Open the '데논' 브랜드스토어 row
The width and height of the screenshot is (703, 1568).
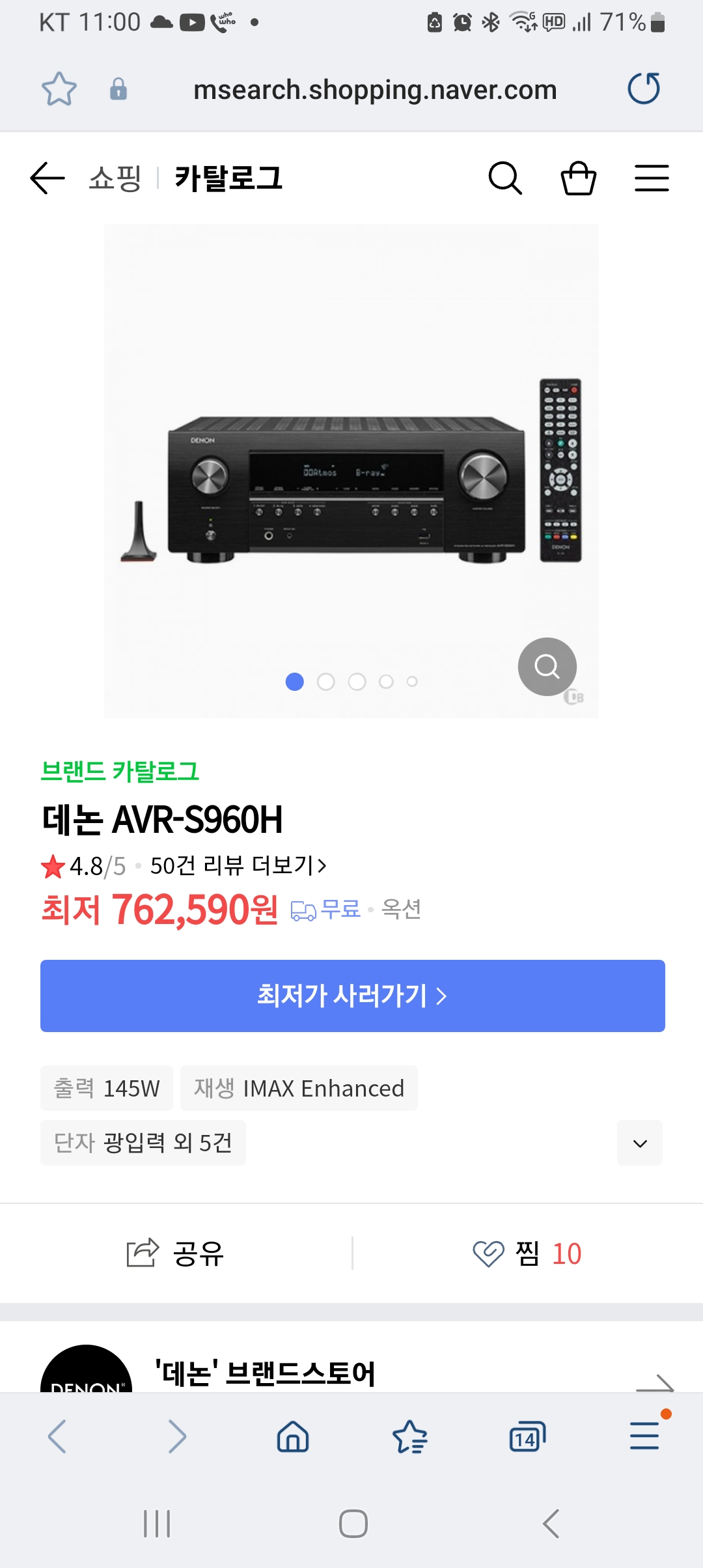tap(351, 1373)
